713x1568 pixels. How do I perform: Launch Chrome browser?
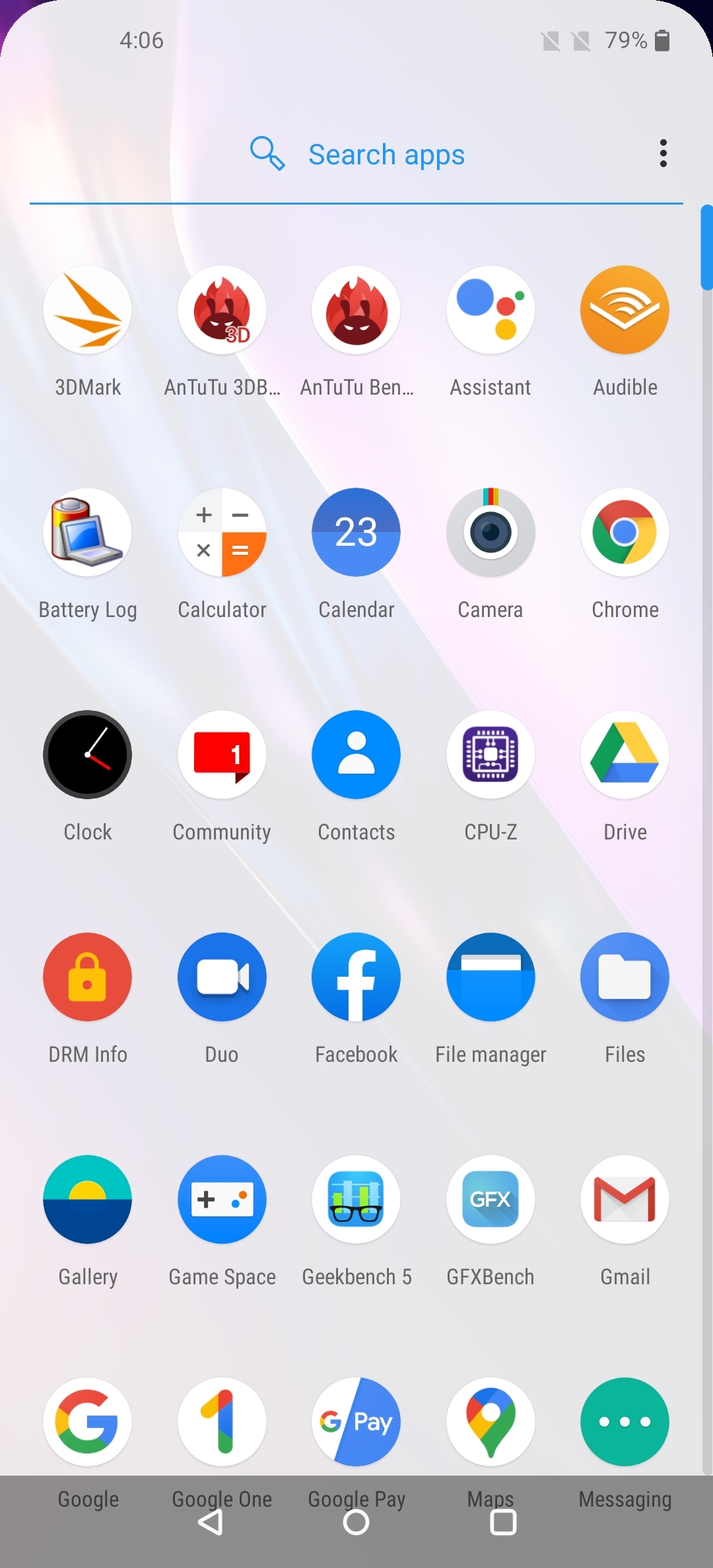point(625,532)
